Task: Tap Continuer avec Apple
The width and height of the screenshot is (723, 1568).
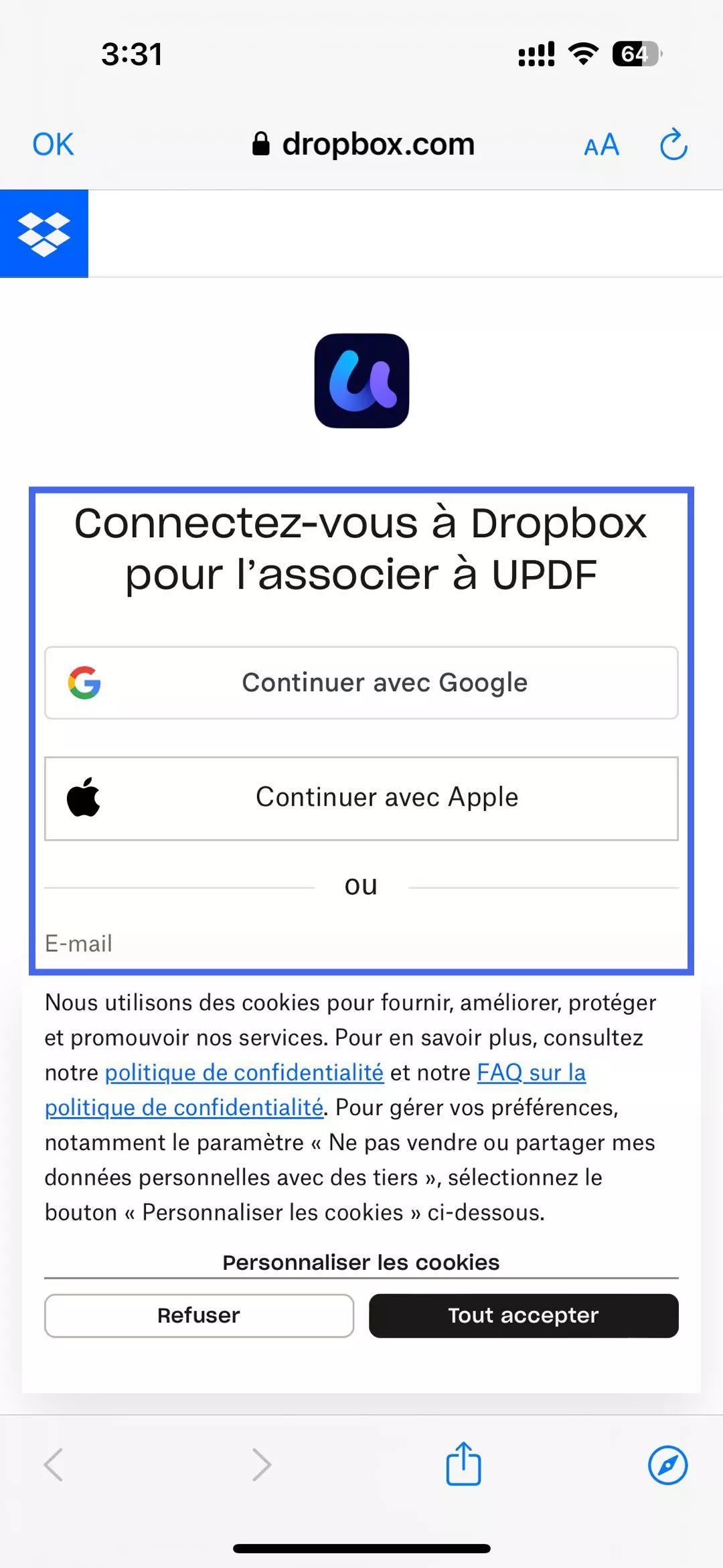Action: pos(361,797)
